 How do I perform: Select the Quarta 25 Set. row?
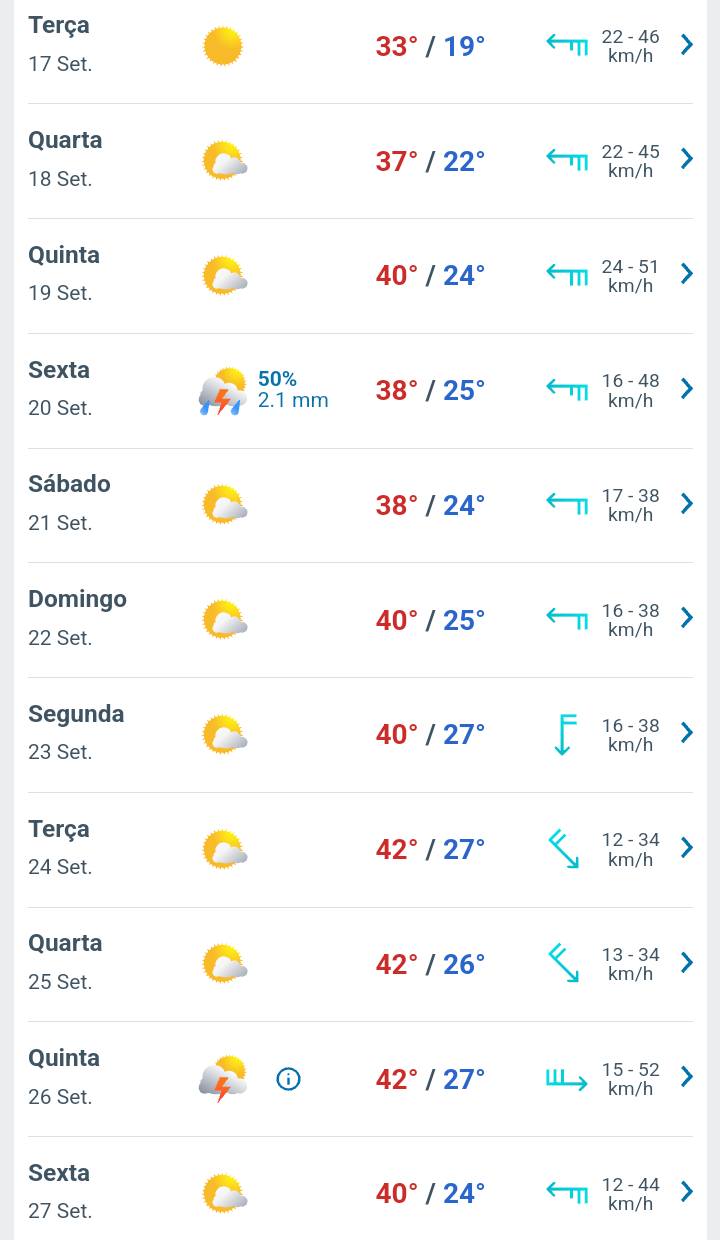coord(360,964)
